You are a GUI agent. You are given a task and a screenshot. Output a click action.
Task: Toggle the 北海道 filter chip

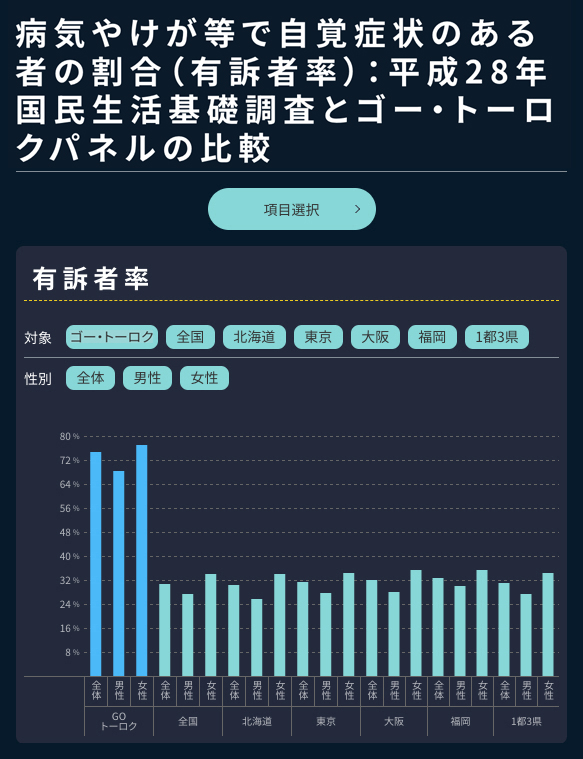pos(254,337)
